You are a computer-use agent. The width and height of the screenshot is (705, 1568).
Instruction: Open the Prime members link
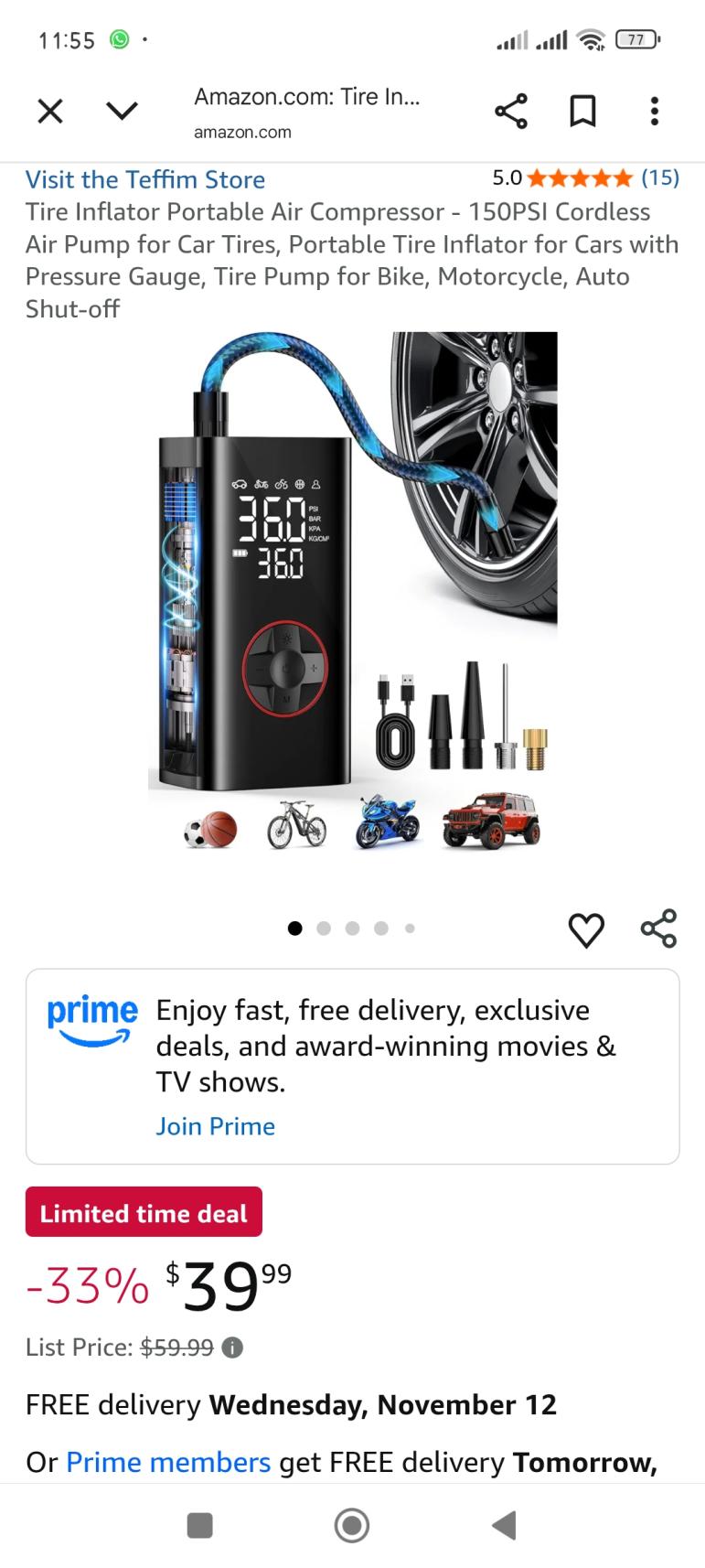click(168, 1462)
